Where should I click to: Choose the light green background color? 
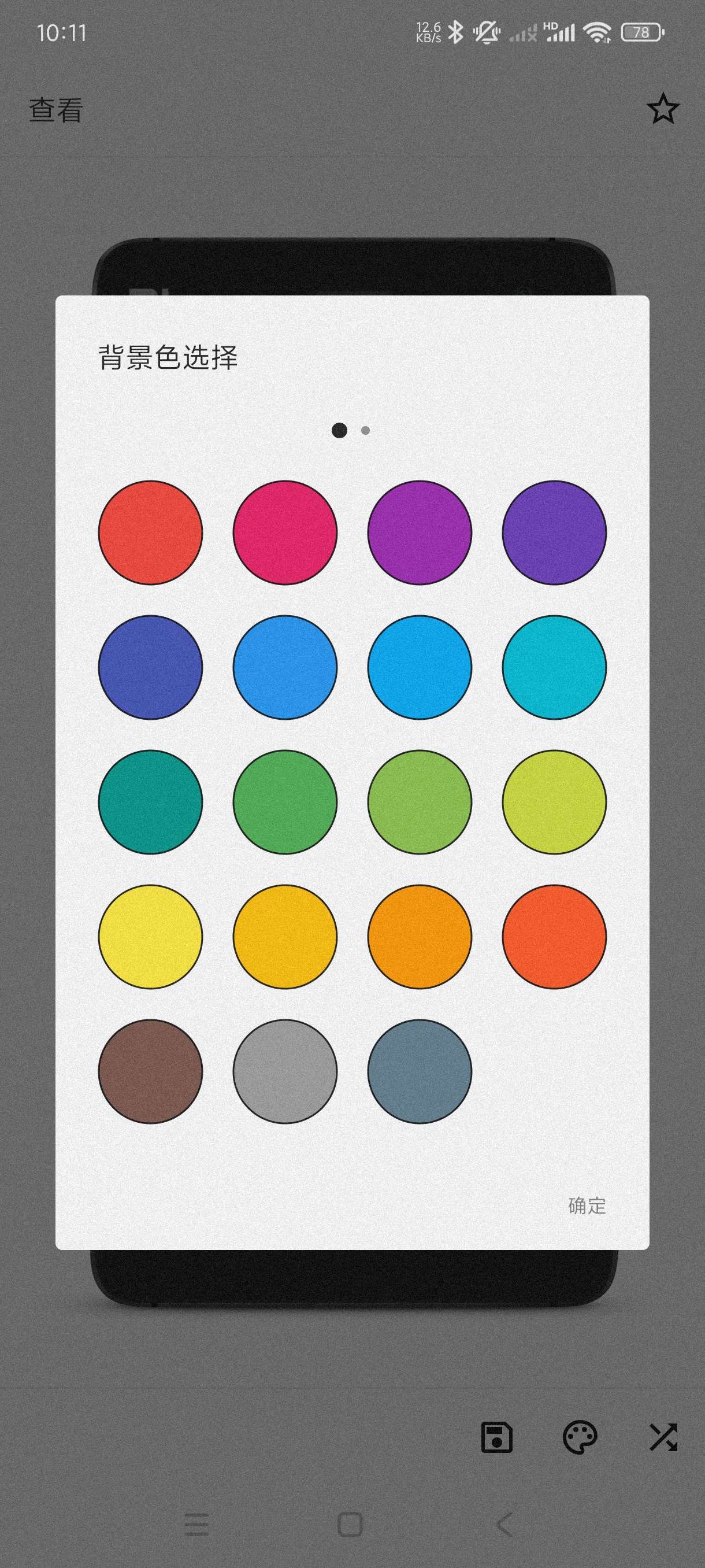pos(420,802)
